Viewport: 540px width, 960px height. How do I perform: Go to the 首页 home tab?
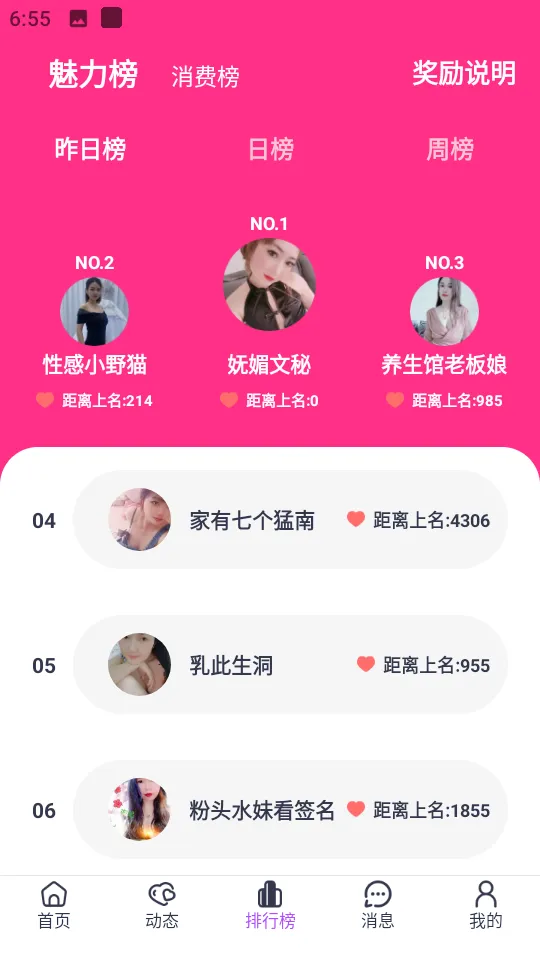coord(54,905)
